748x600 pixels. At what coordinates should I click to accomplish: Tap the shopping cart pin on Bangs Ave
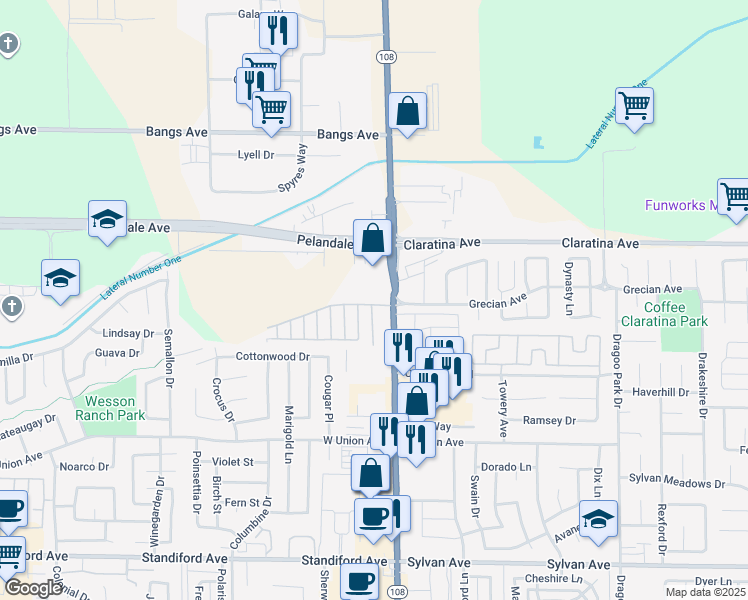(x=271, y=109)
